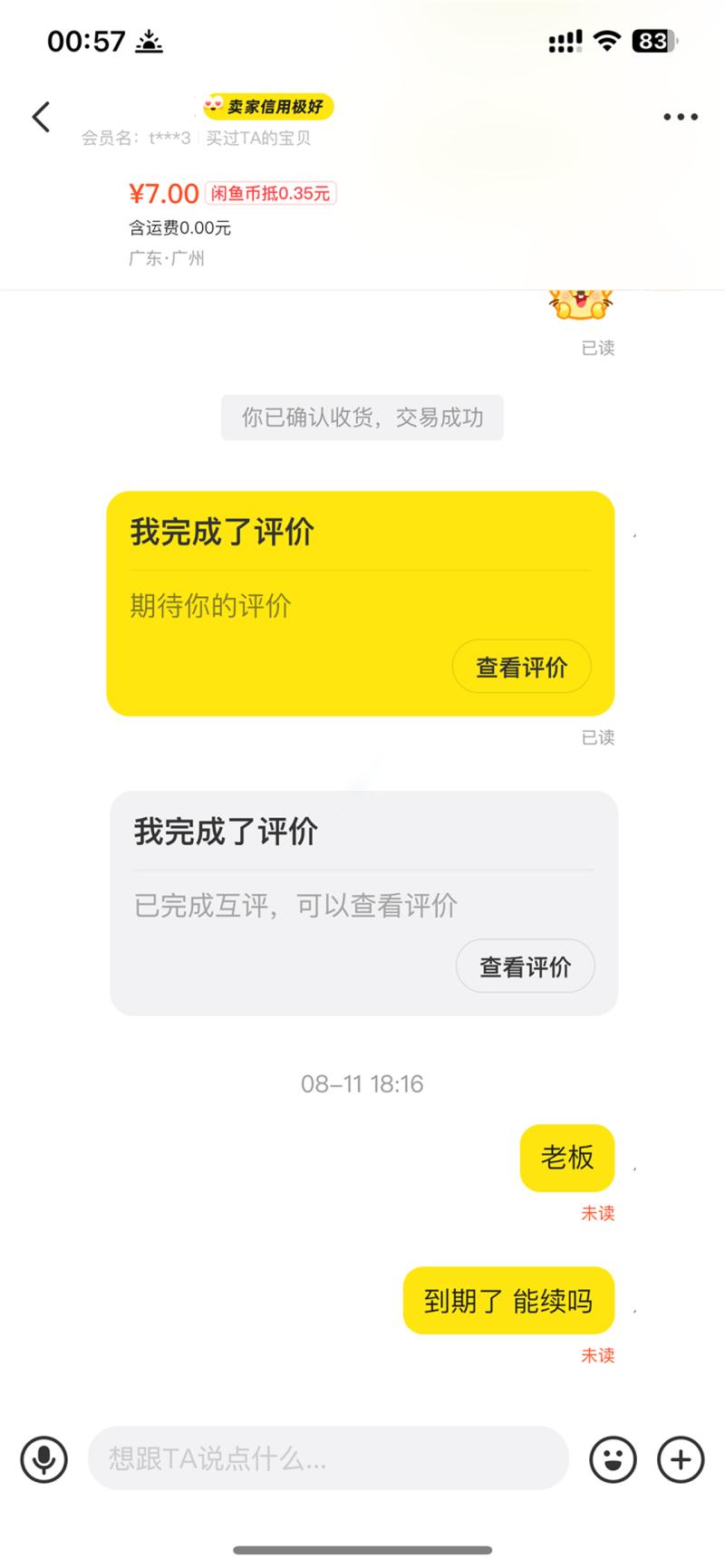725x1568 pixels.
Task: Tap the 老板 message bubble
Action: point(566,1158)
